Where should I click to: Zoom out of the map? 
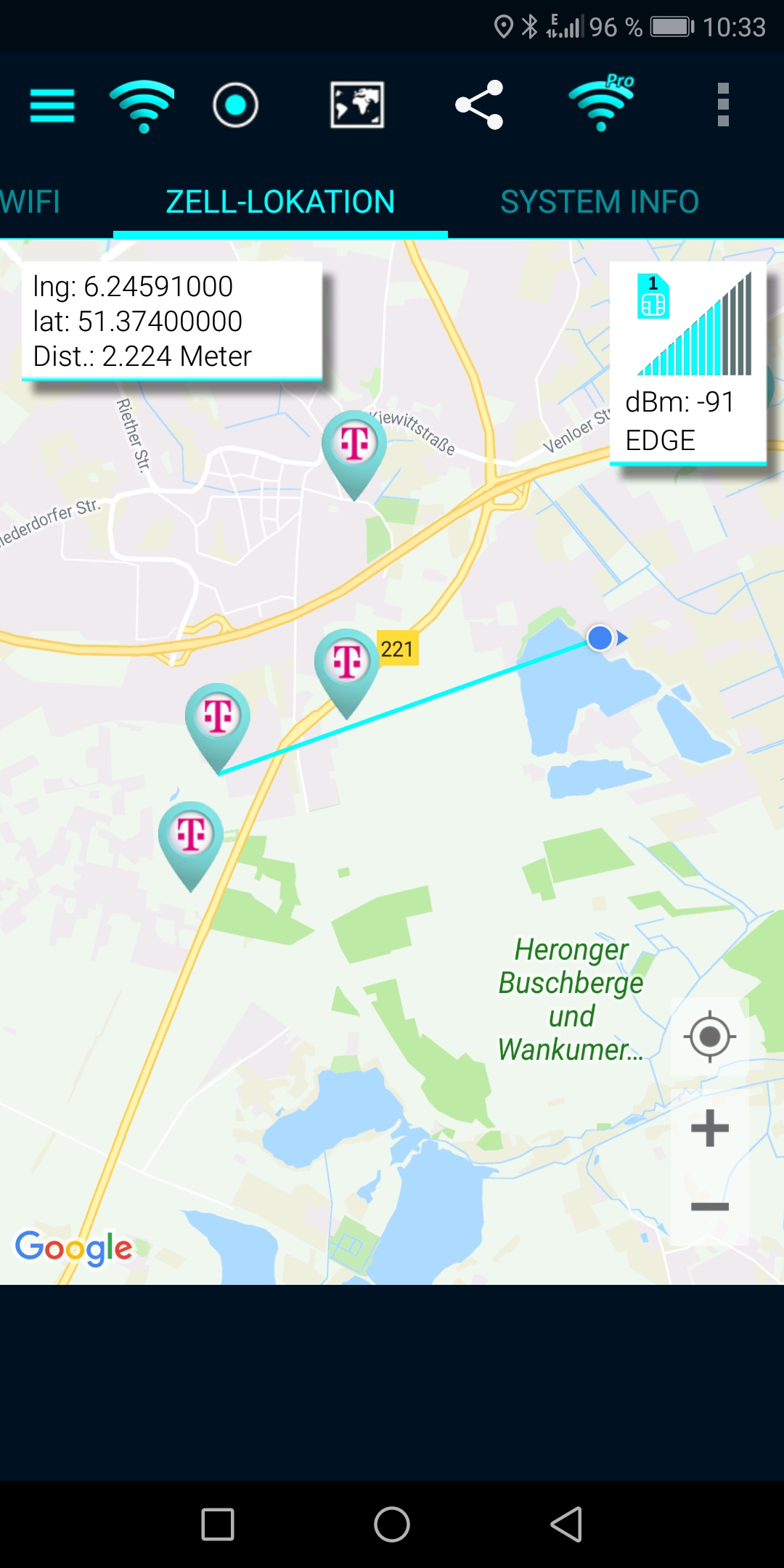[709, 1206]
